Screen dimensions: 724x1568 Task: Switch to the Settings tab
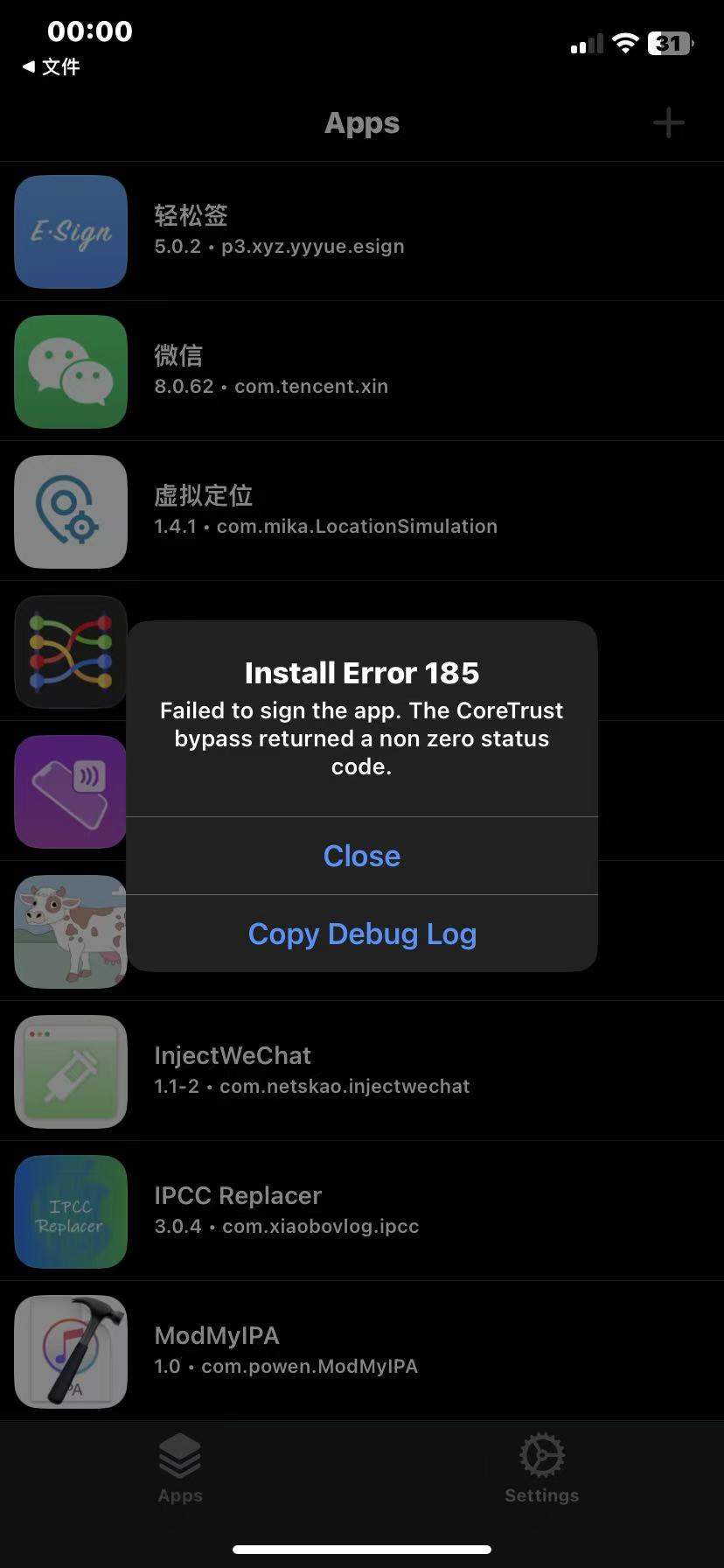[541, 1469]
